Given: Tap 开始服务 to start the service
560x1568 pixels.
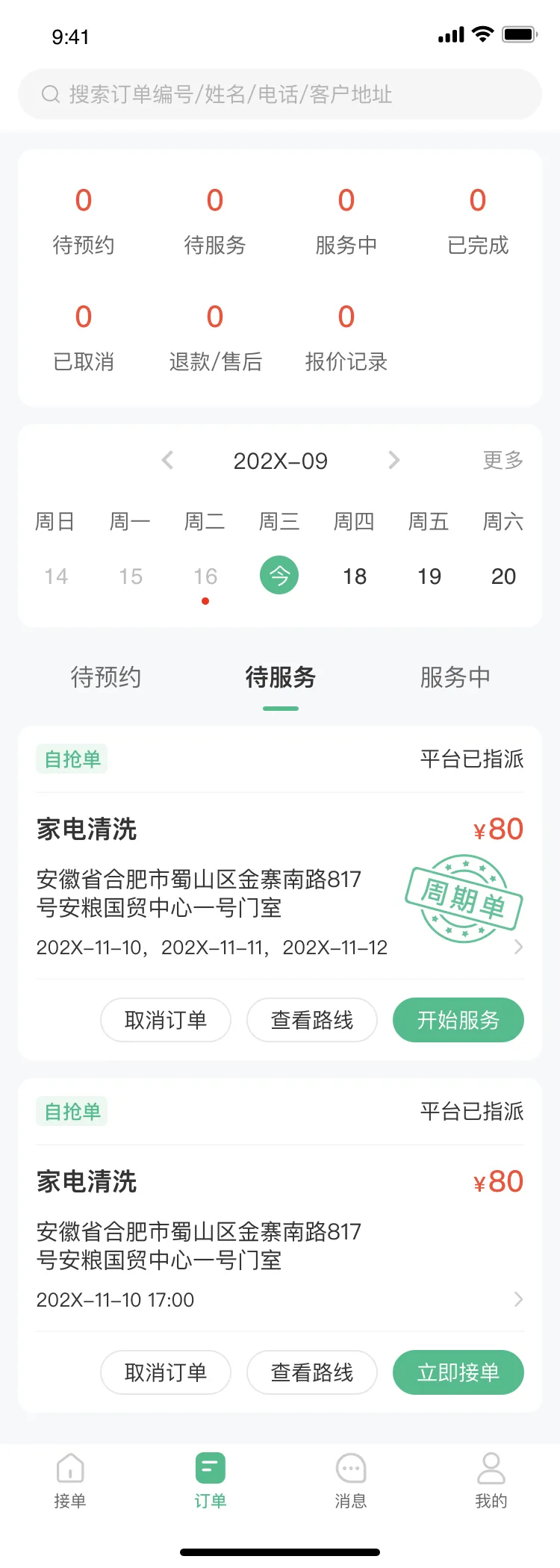Looking at the screenshot, I should tap(458, 1020).
